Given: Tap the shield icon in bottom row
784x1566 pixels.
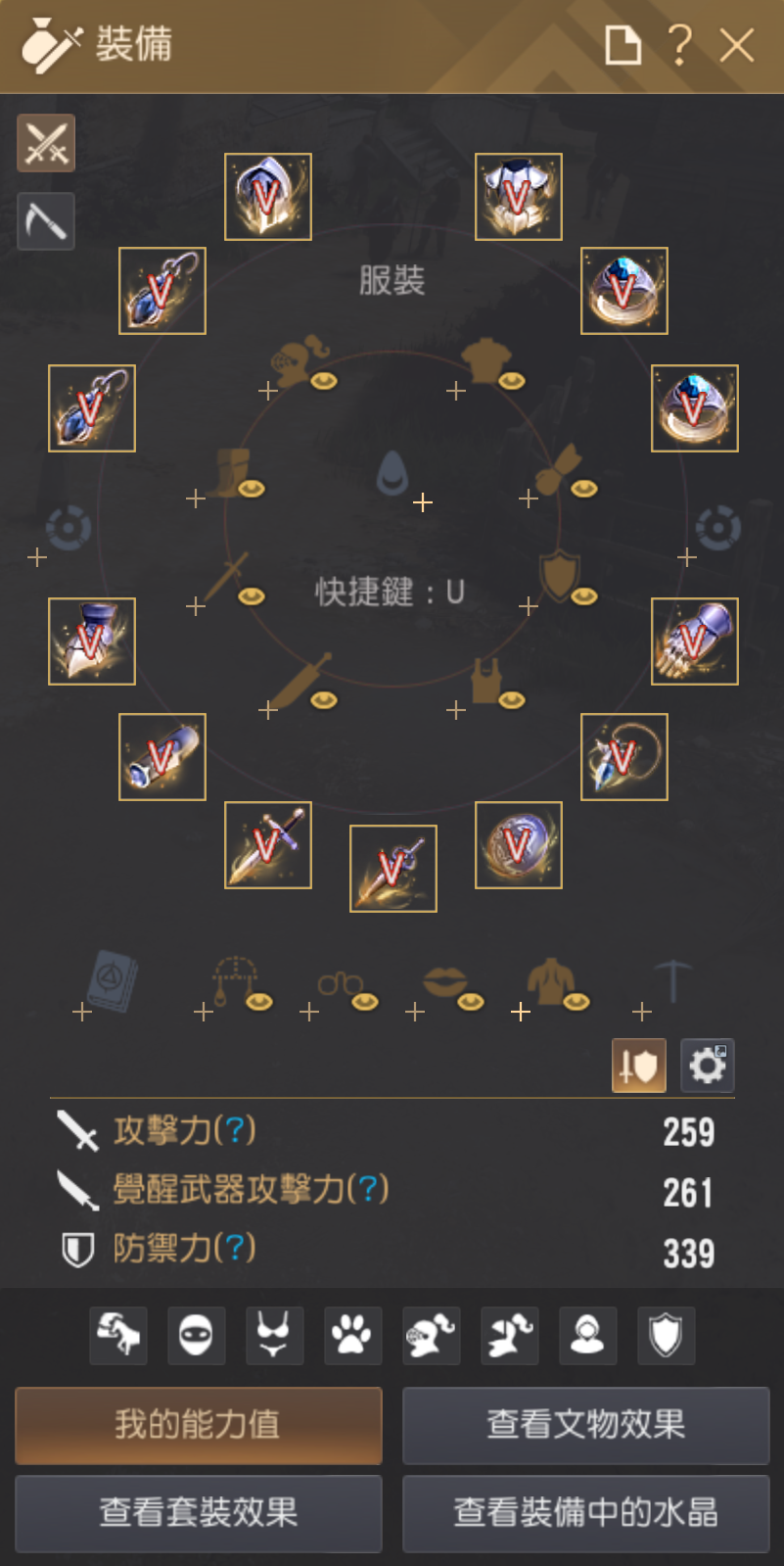Looking at the screenshot, I should click(x=666, y=1335).
